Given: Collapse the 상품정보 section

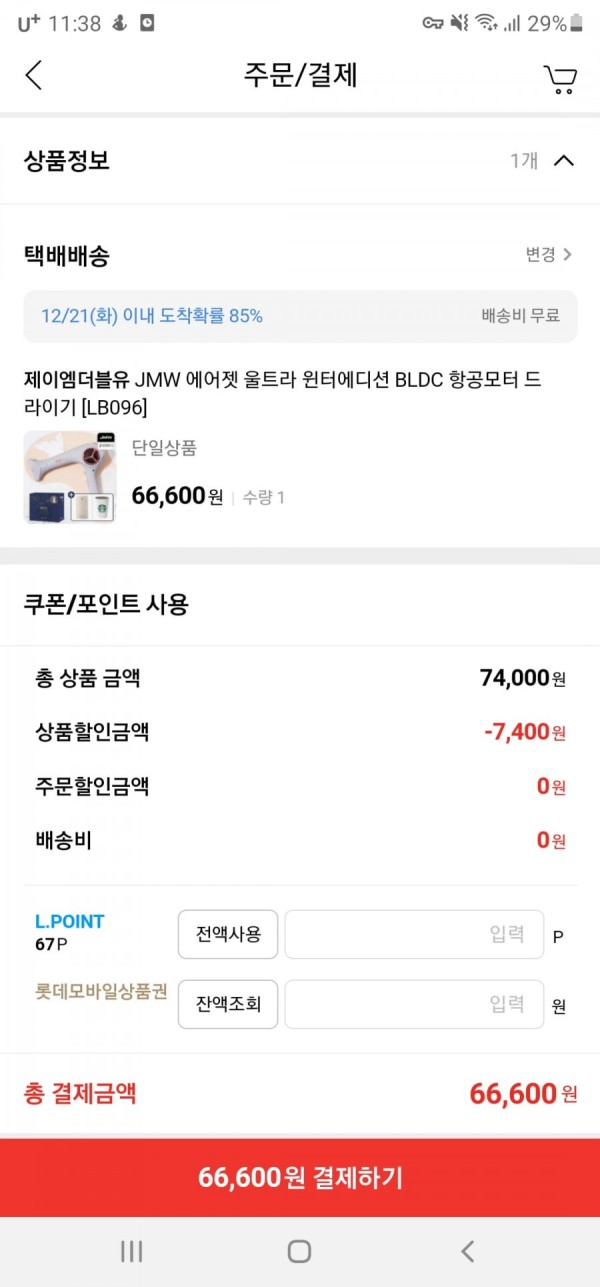Looking at the screenshot, I should point(564,160).
